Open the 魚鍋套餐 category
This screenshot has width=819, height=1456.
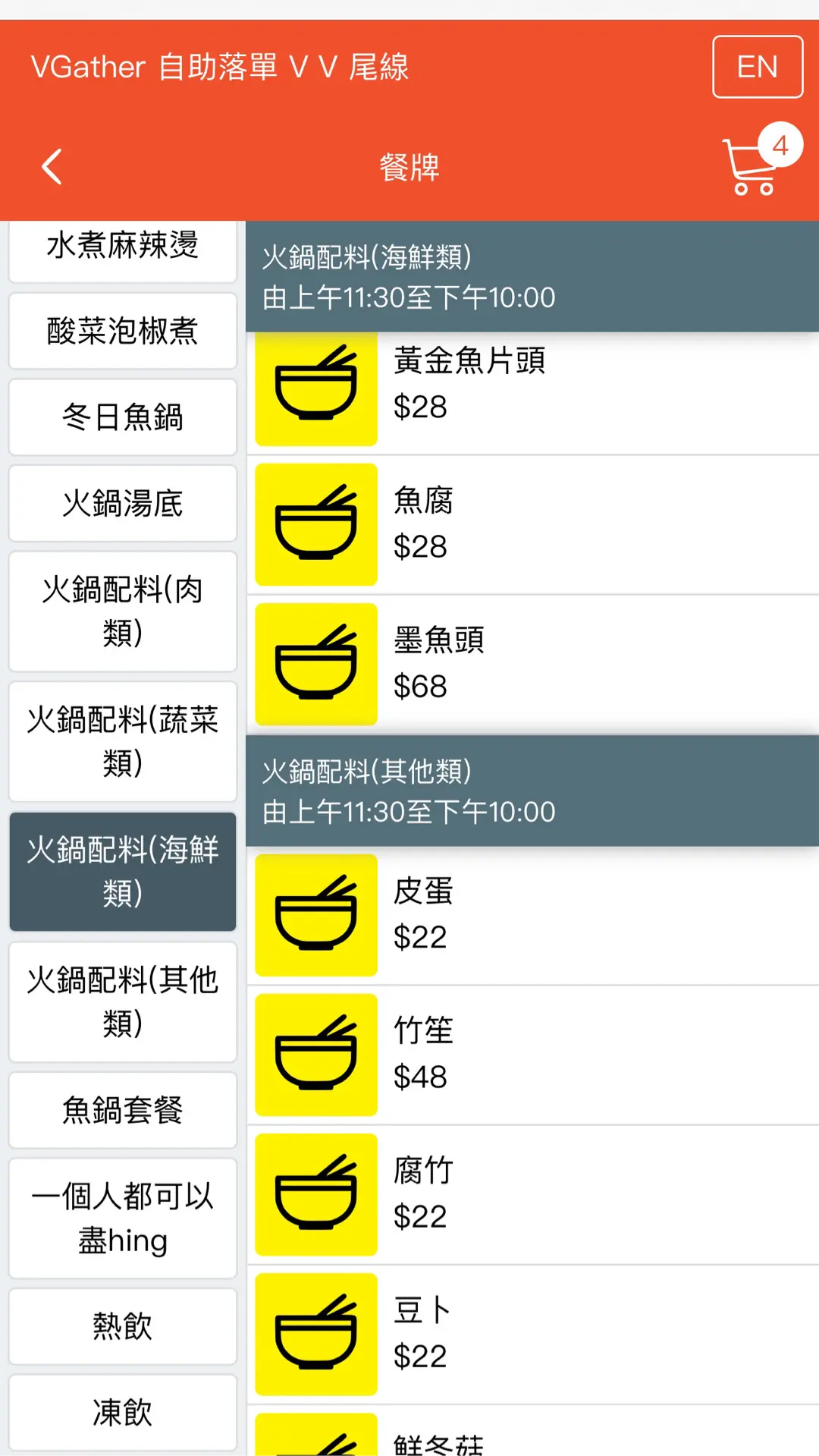pyautogui.click(x=123, y=1110)
